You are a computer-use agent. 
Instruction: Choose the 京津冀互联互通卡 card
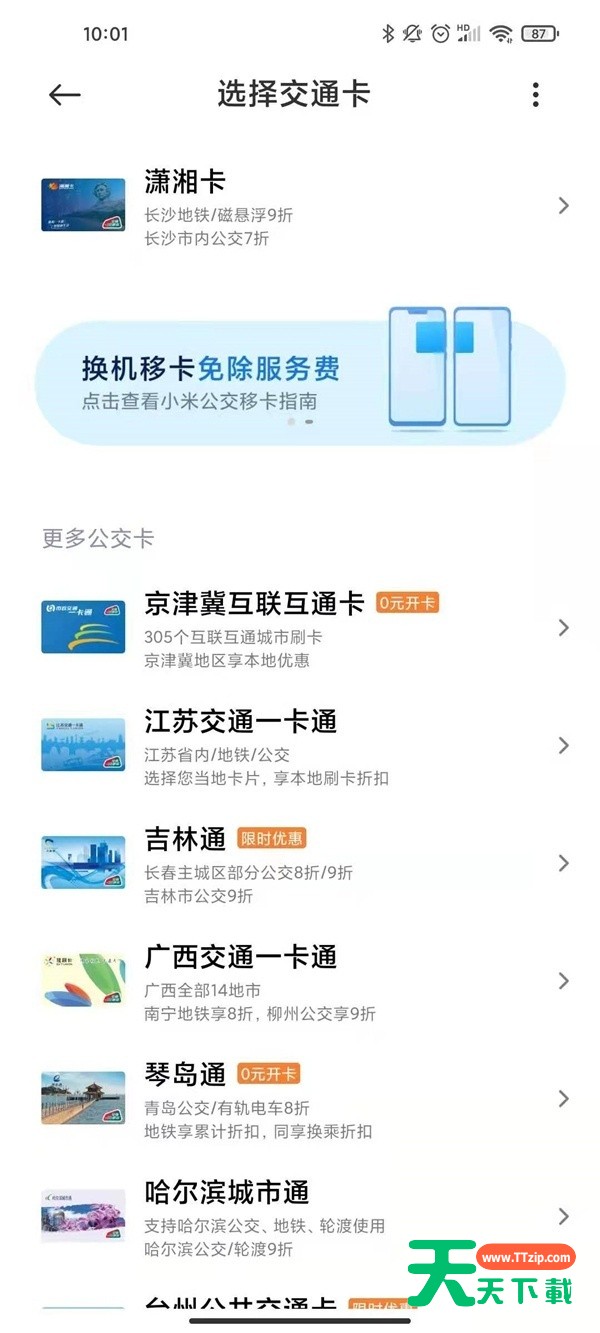pyautogui.click(x=300, y=628)
